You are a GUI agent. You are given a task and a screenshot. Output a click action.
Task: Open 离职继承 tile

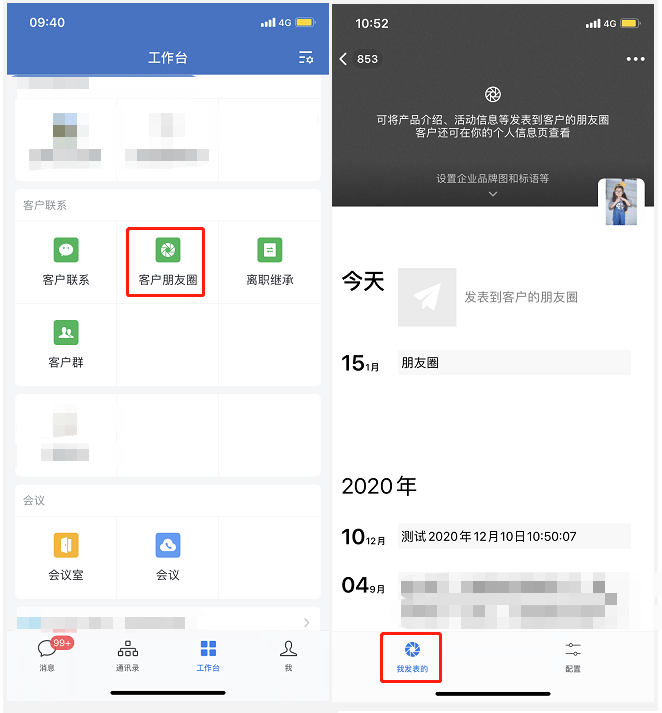269,262
